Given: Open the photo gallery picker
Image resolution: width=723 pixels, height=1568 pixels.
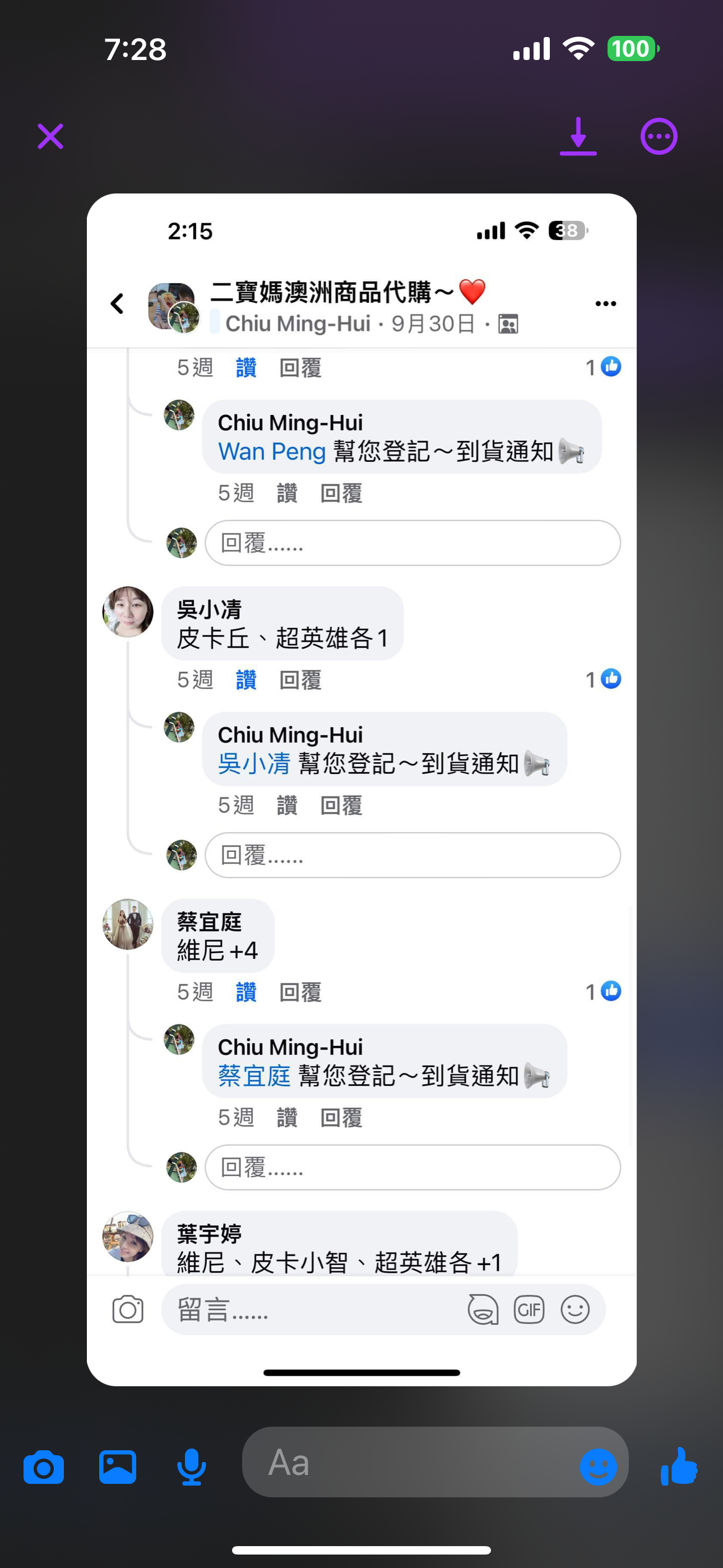Looking at the screenshot, I should [x=118, y=1468].
